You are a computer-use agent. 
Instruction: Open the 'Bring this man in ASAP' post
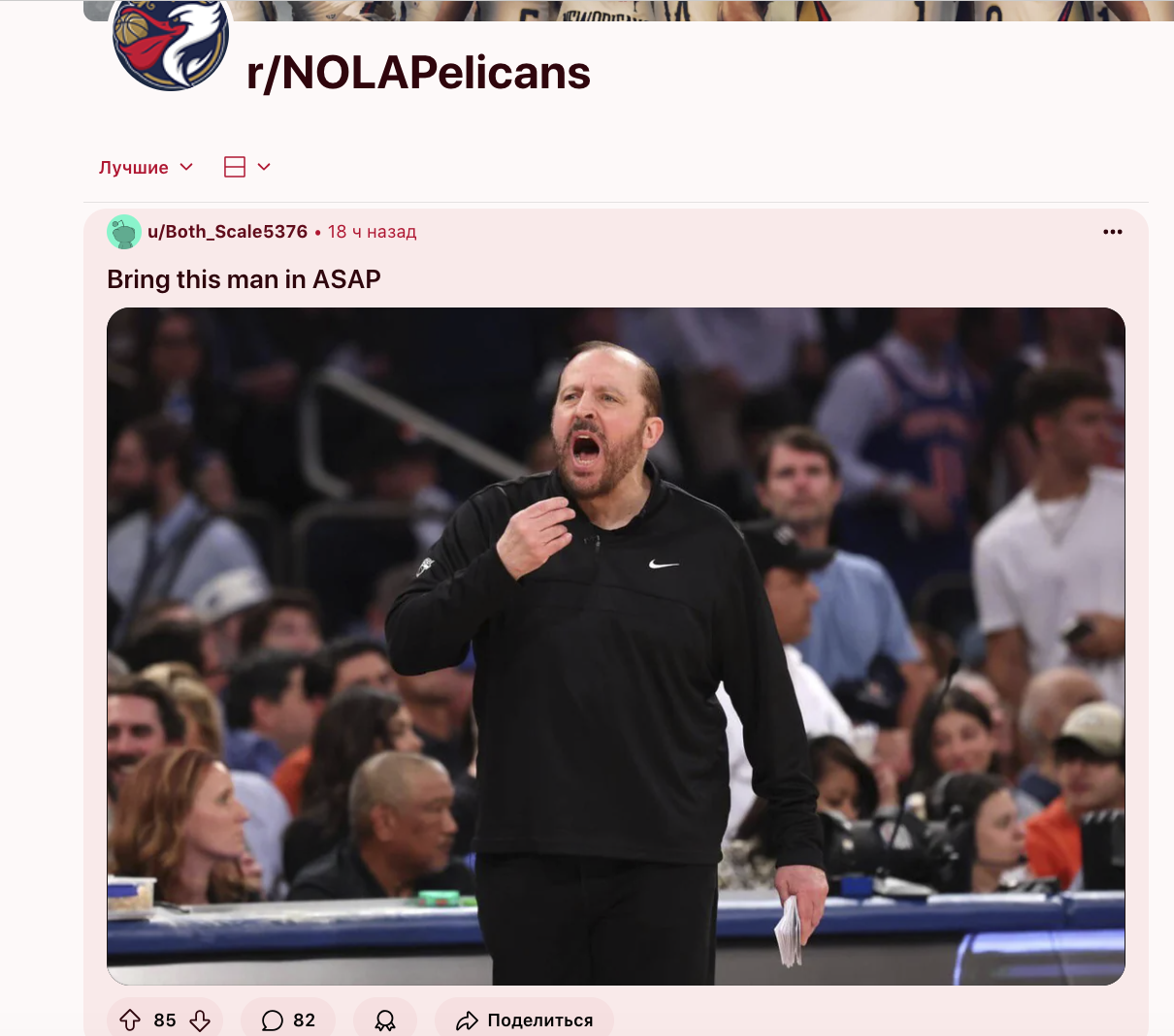click(244, 279)
